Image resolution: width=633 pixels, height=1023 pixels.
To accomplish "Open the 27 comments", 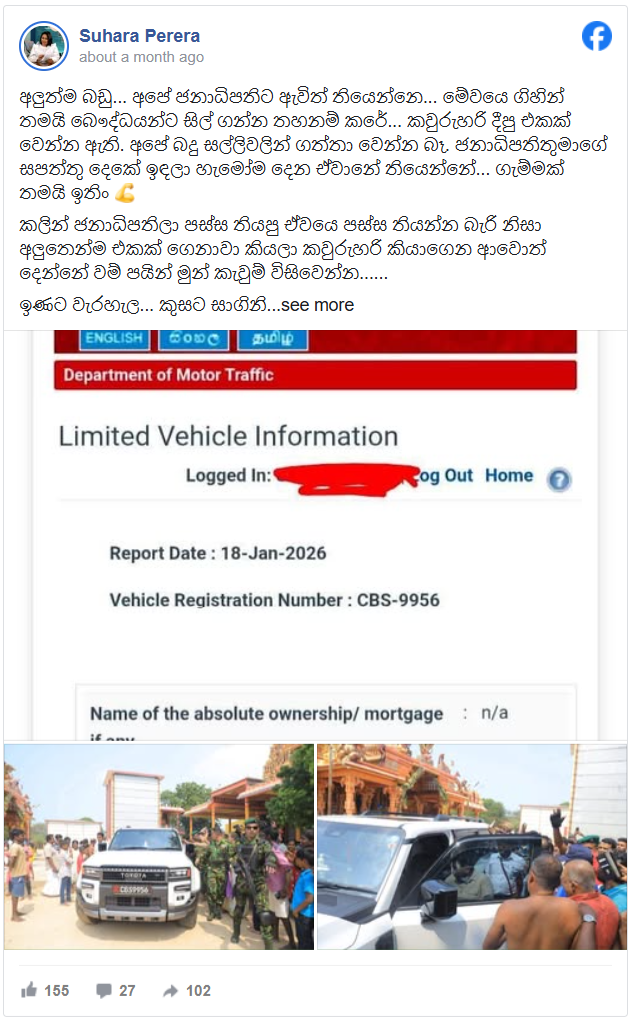I will click(115, 990).
